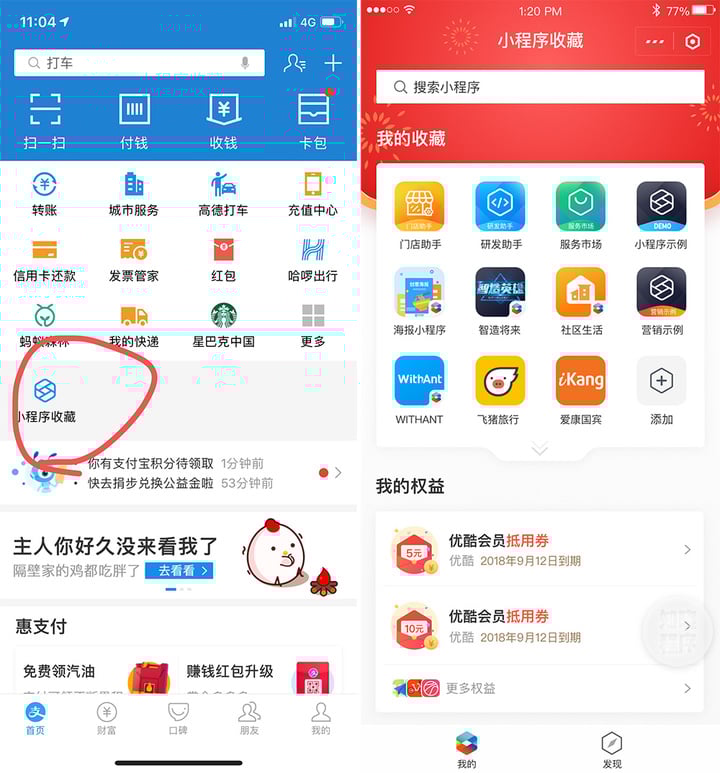Open 卡包 card wallet
The height and width of the screenshot is (773, 720).
click(x=313, y=120)
